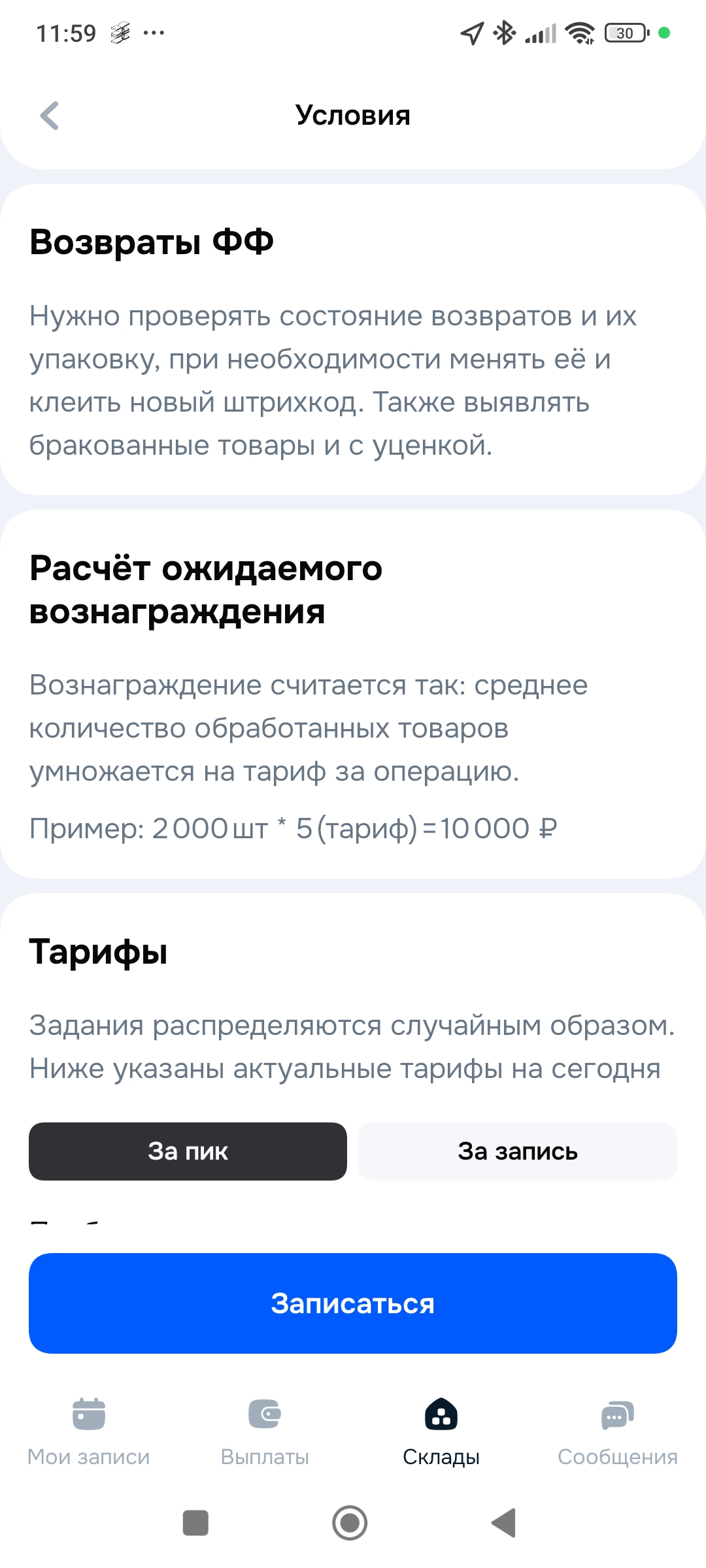Open the Мои записи tab
This screenshot has height=1568, width=706.
89,1431
